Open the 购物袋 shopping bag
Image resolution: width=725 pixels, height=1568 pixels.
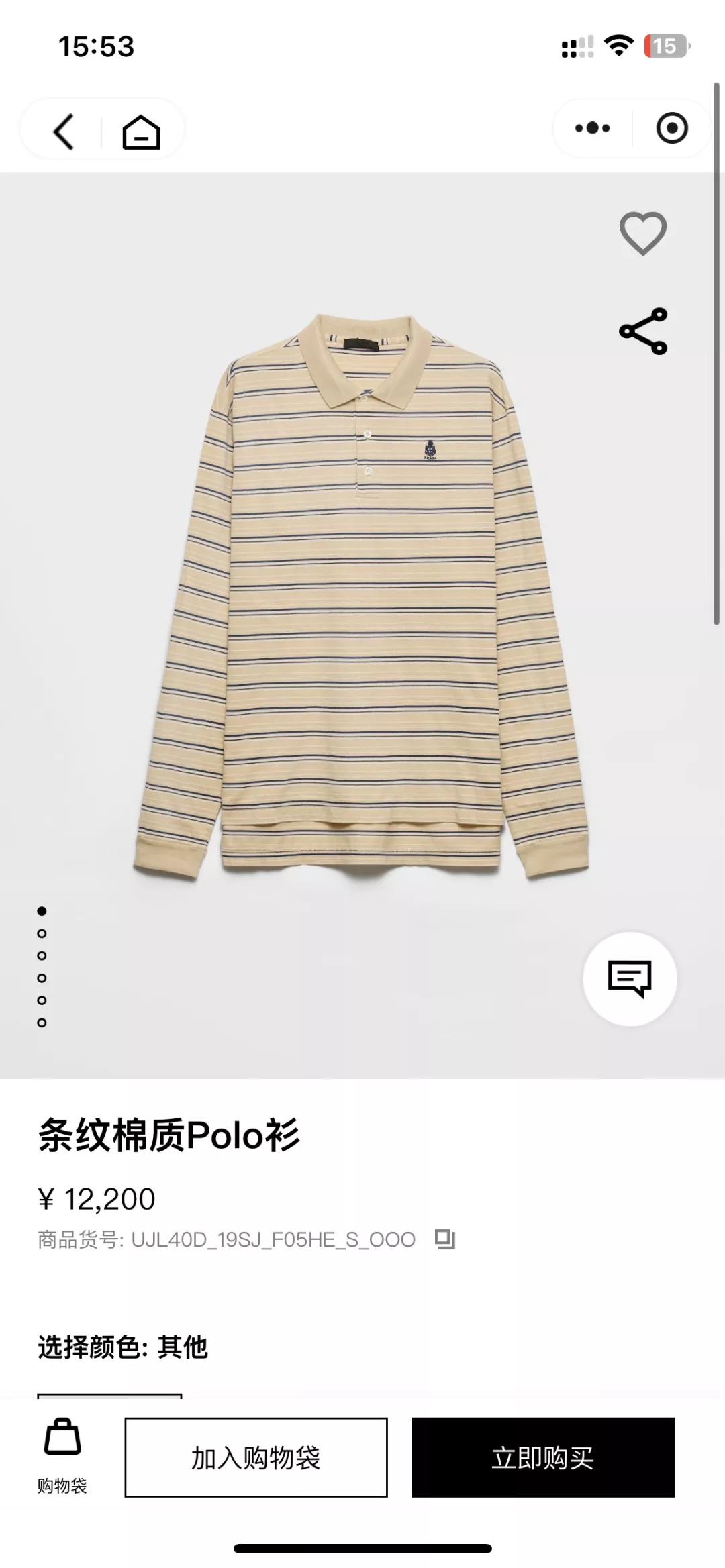[62, 1457]
